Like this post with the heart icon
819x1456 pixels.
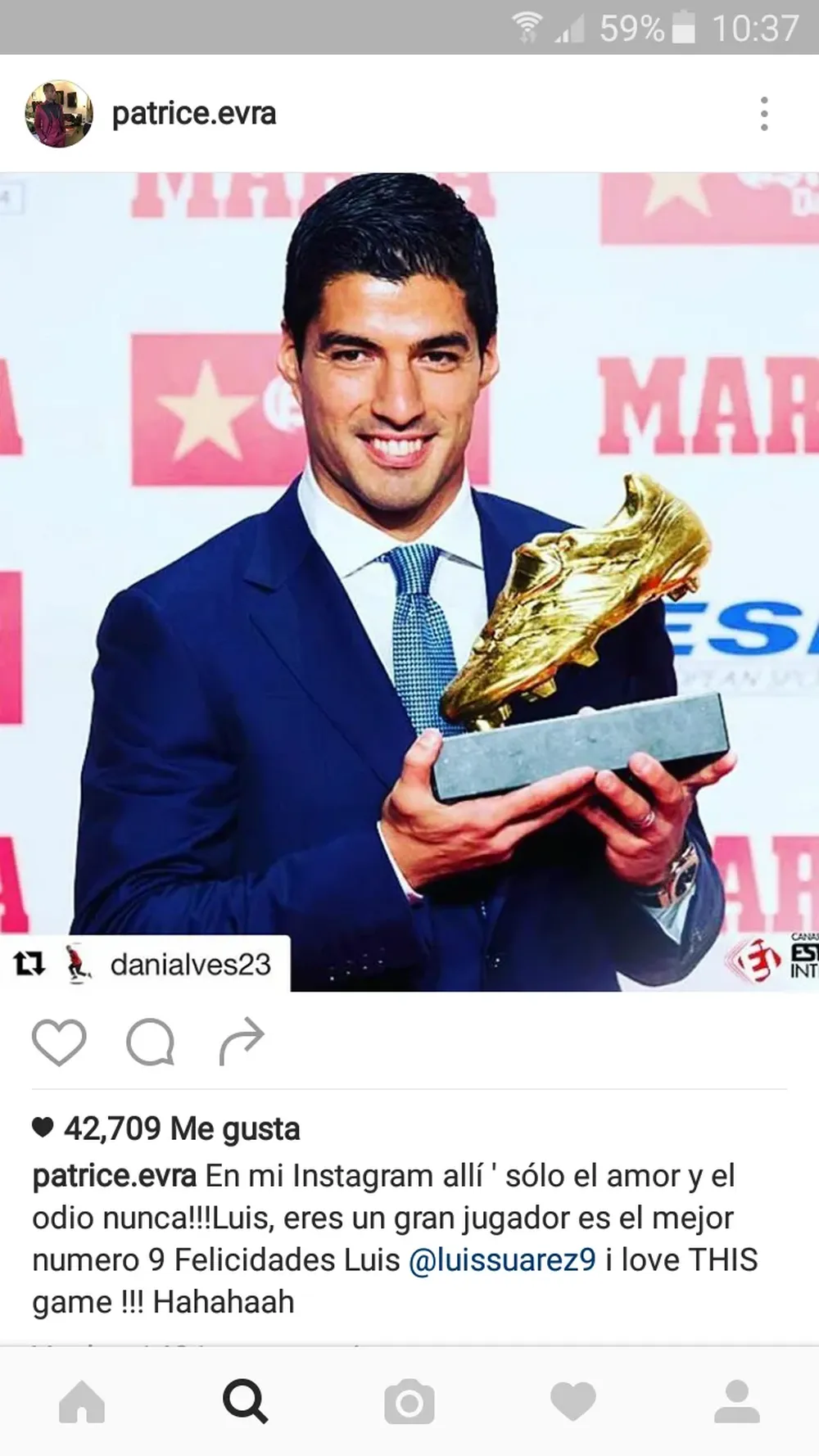[x=59, y=1042]
